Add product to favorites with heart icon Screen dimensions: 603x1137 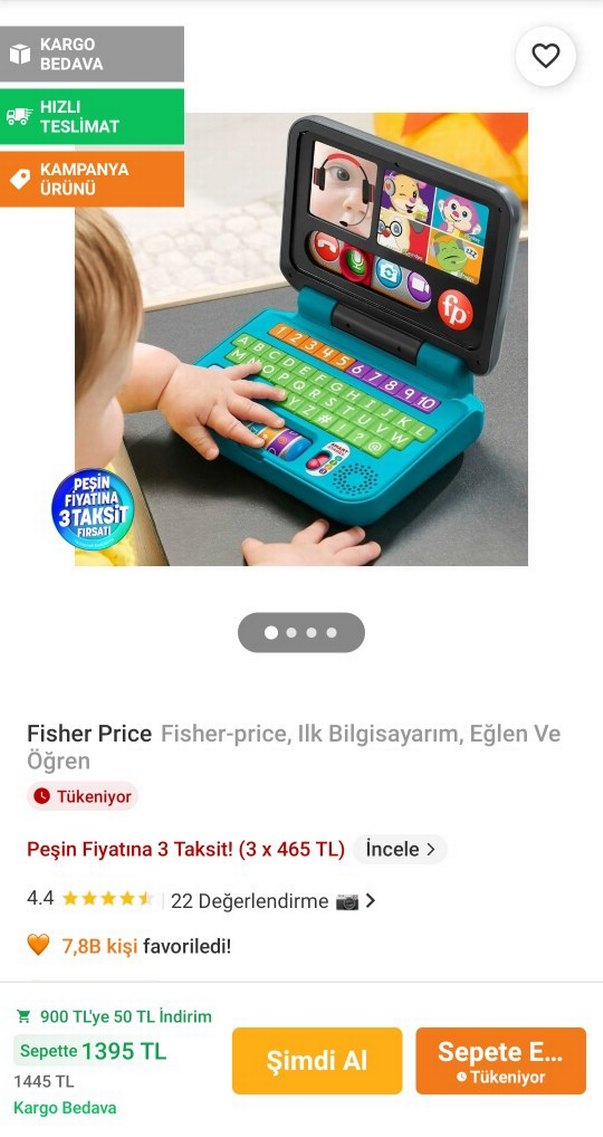pos(545,57)
